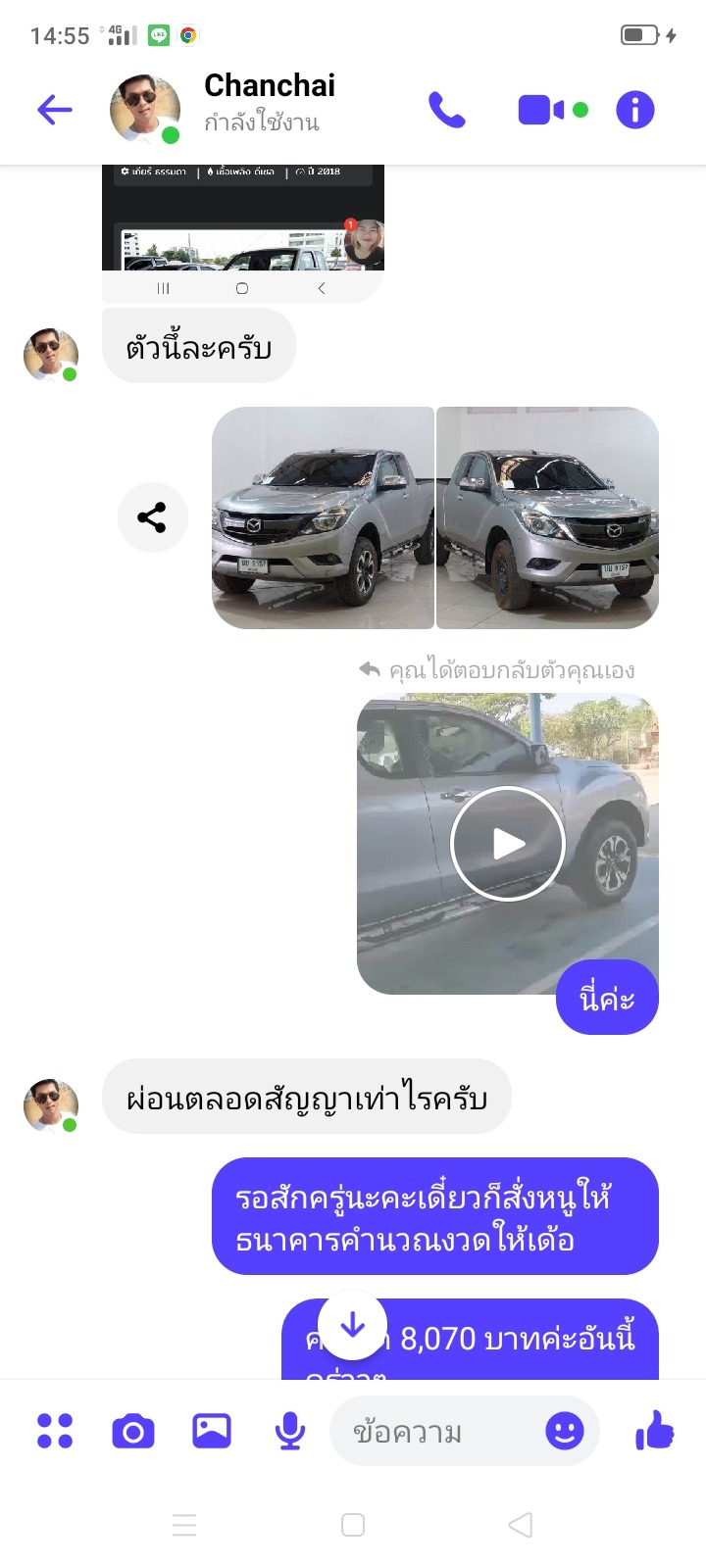Tap the system home button

(353, 1525)
